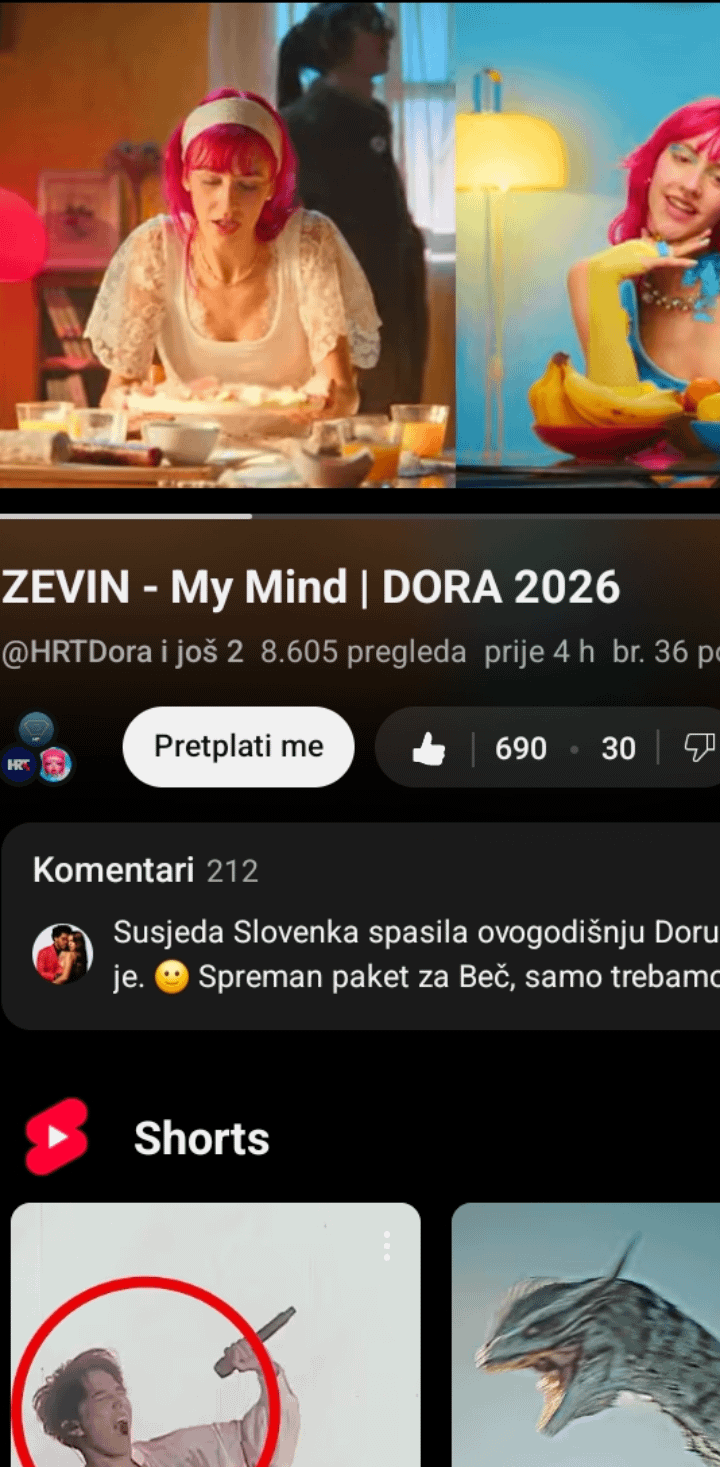Play the Short with the roaring monster

(585, 1340)
